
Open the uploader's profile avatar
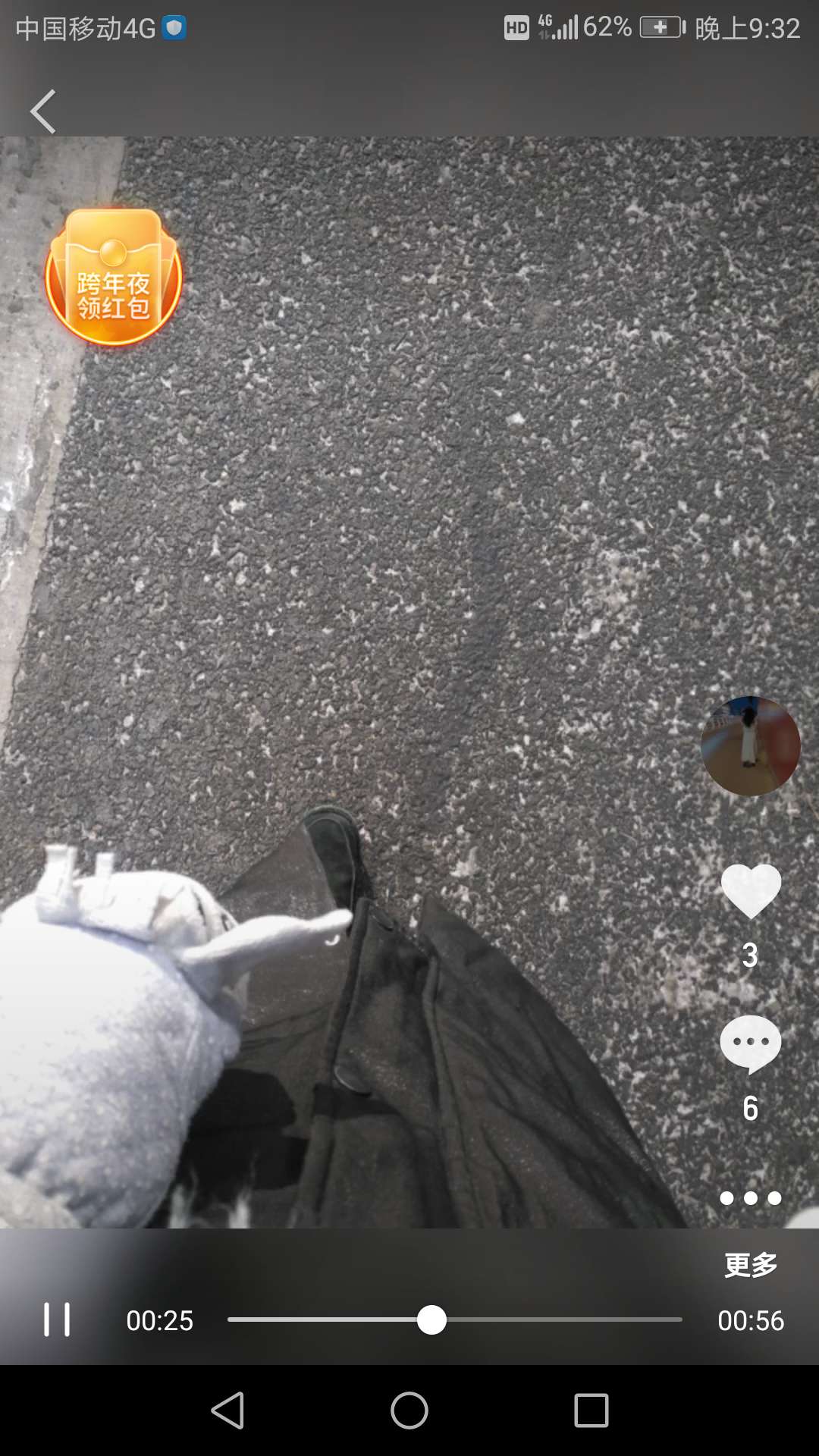click(750, 746)
